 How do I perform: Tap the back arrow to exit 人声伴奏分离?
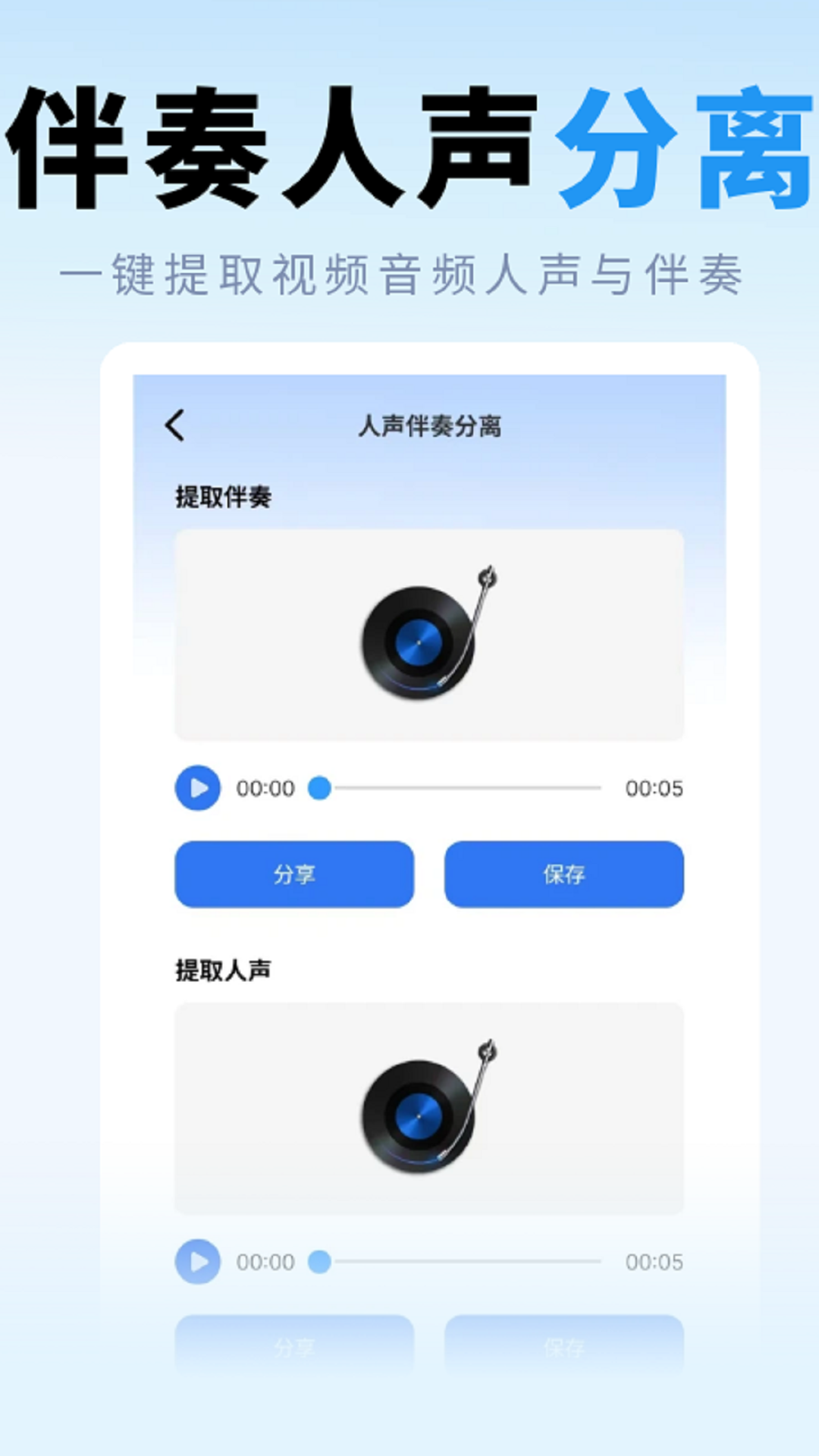pyautogui.click(x=176, y=427)
